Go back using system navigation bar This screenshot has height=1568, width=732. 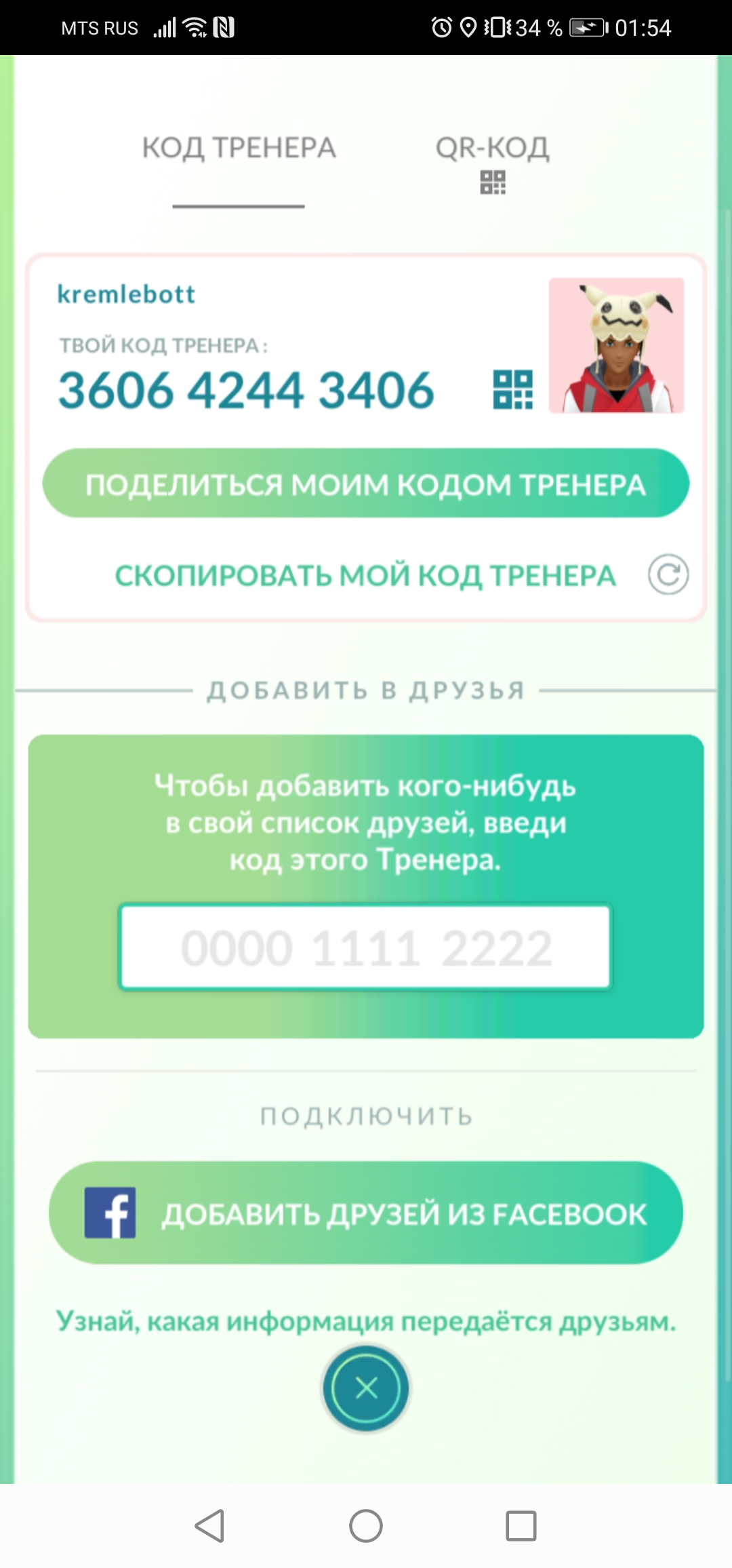tap(210, 1526)
